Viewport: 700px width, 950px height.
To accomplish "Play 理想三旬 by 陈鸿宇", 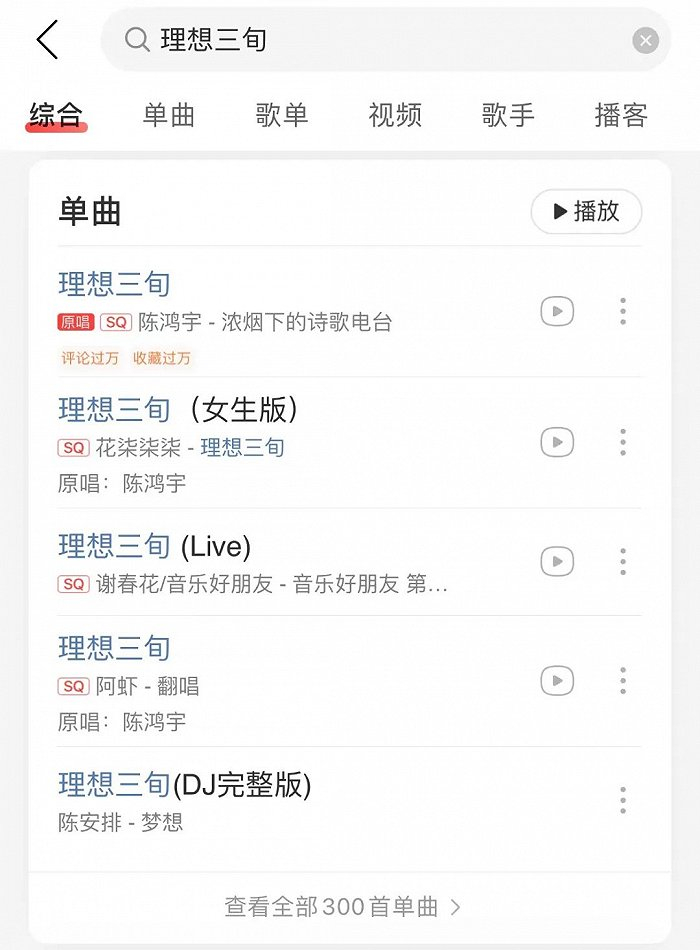I will [x=115, y=284].
